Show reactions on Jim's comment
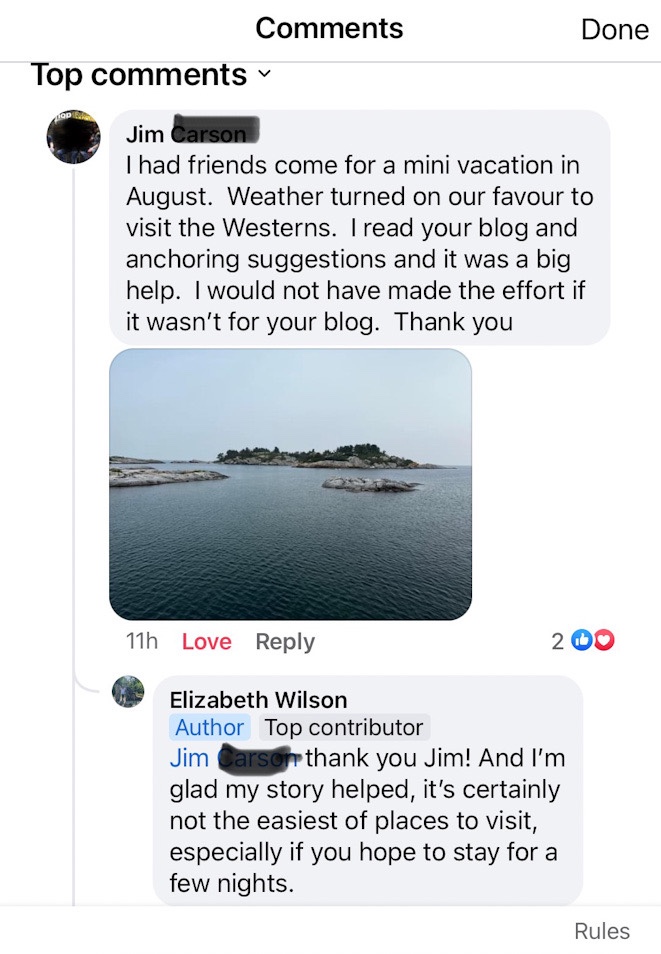The image size is (661, 954). [584, 641]
